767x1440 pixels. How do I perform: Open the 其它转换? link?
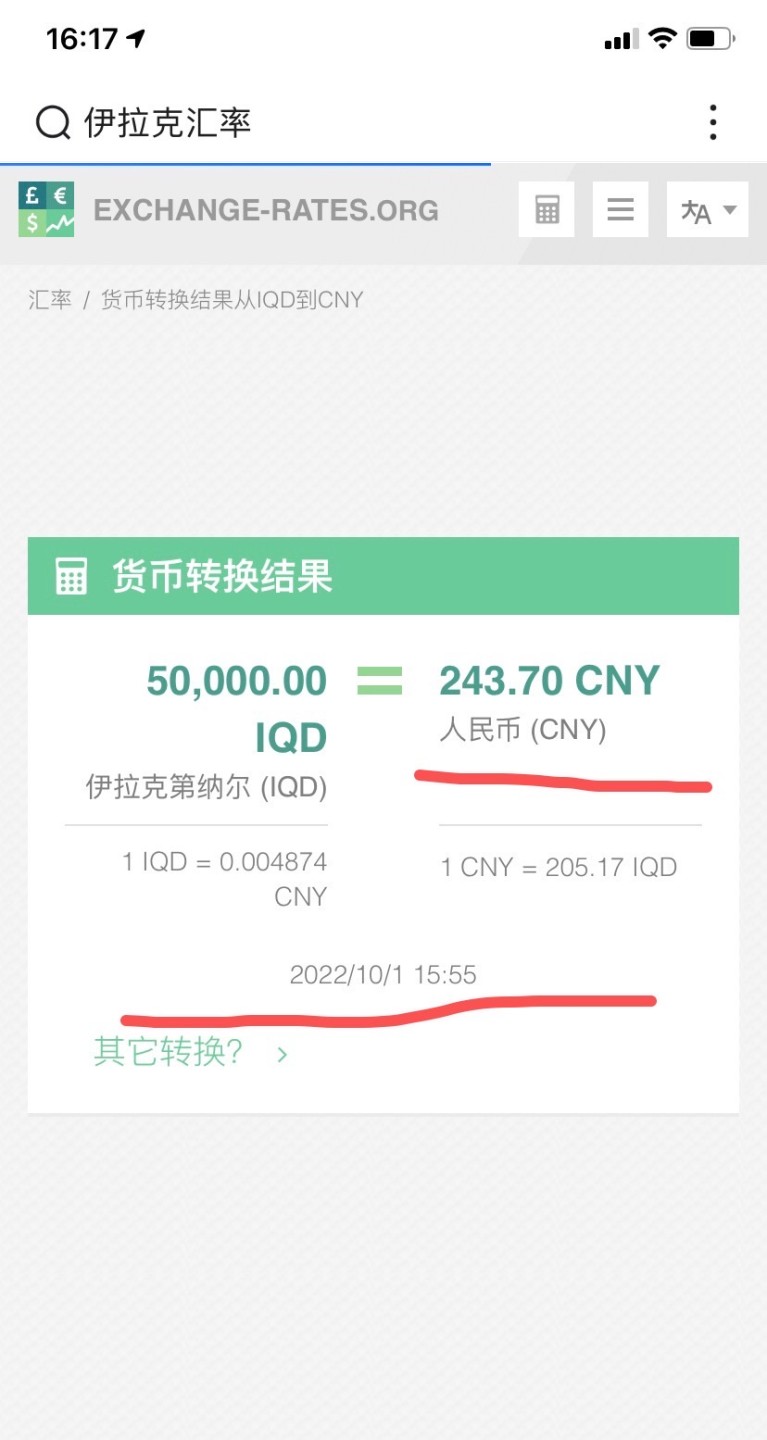click(168, 1054)
